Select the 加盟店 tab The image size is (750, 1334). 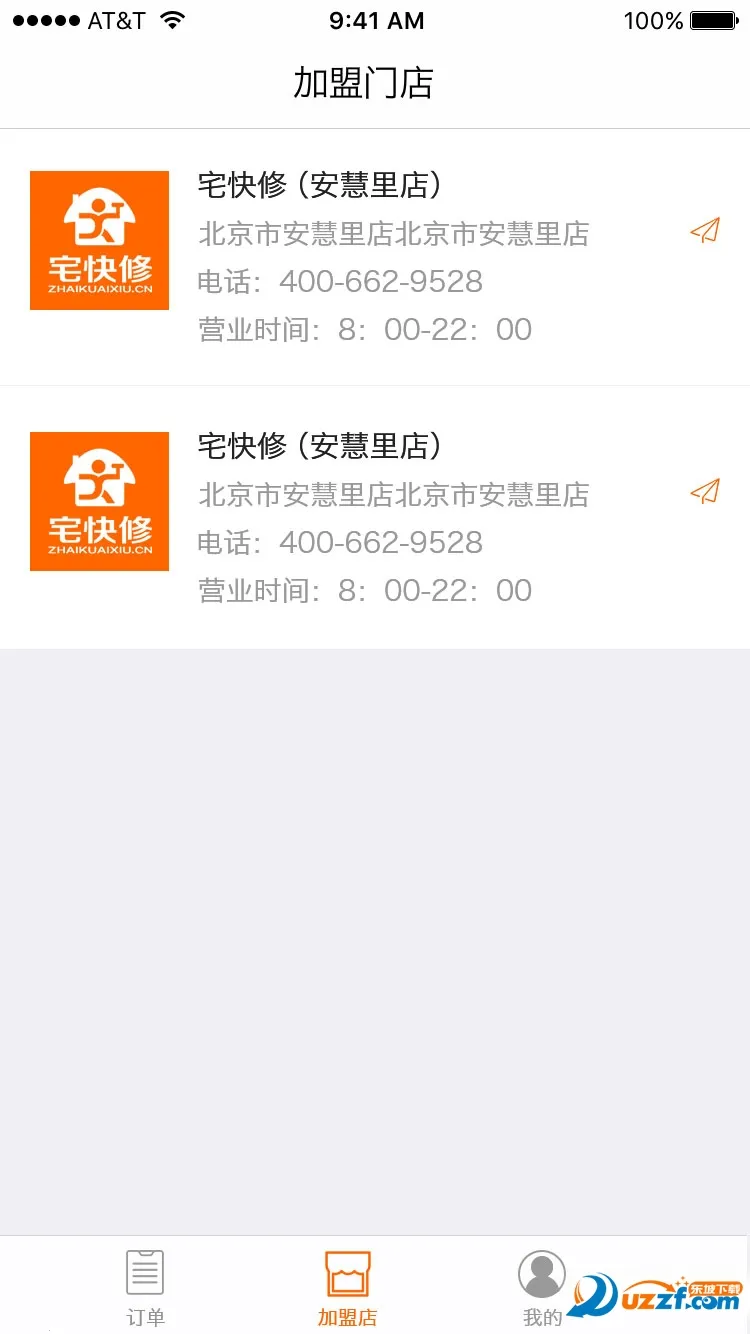pyautogui.click(x=346, y=1290)
